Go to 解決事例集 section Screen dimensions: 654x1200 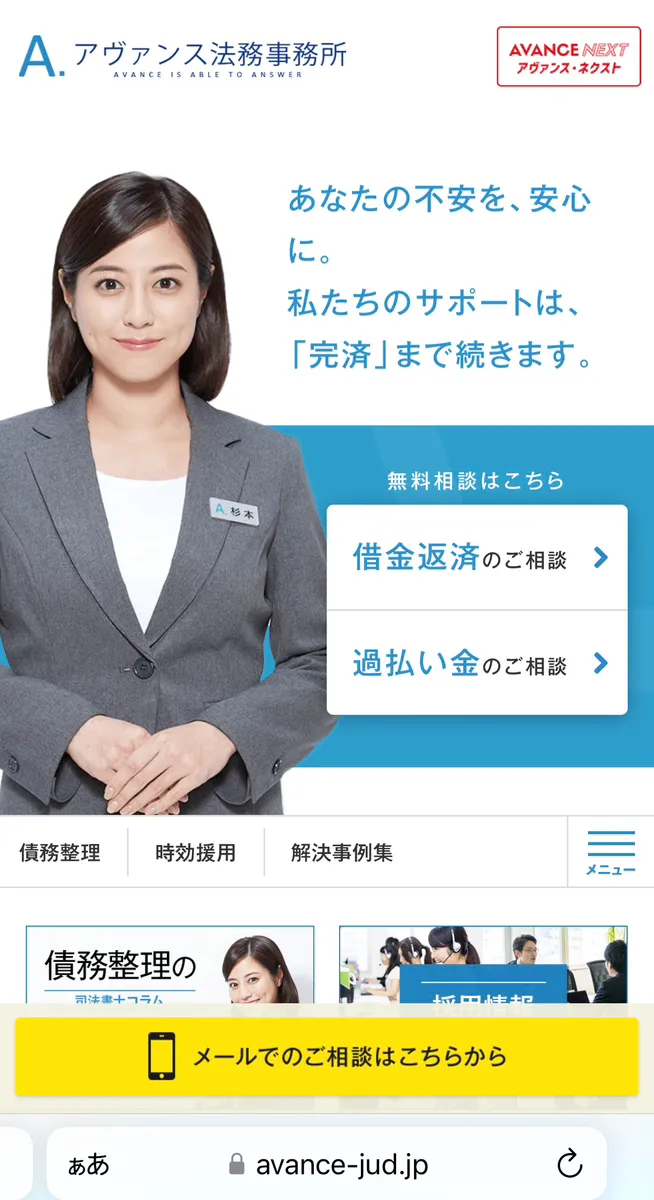tap(342, 853)
